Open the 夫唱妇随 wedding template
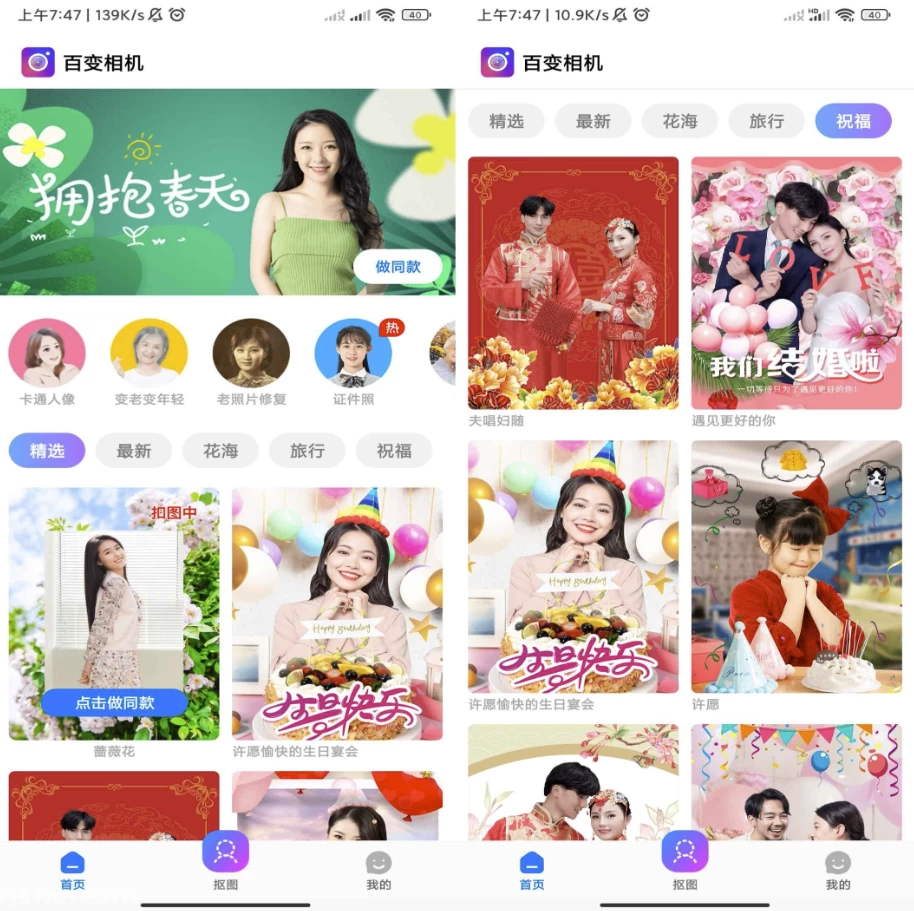914x911 pixels. pos(573,283)
